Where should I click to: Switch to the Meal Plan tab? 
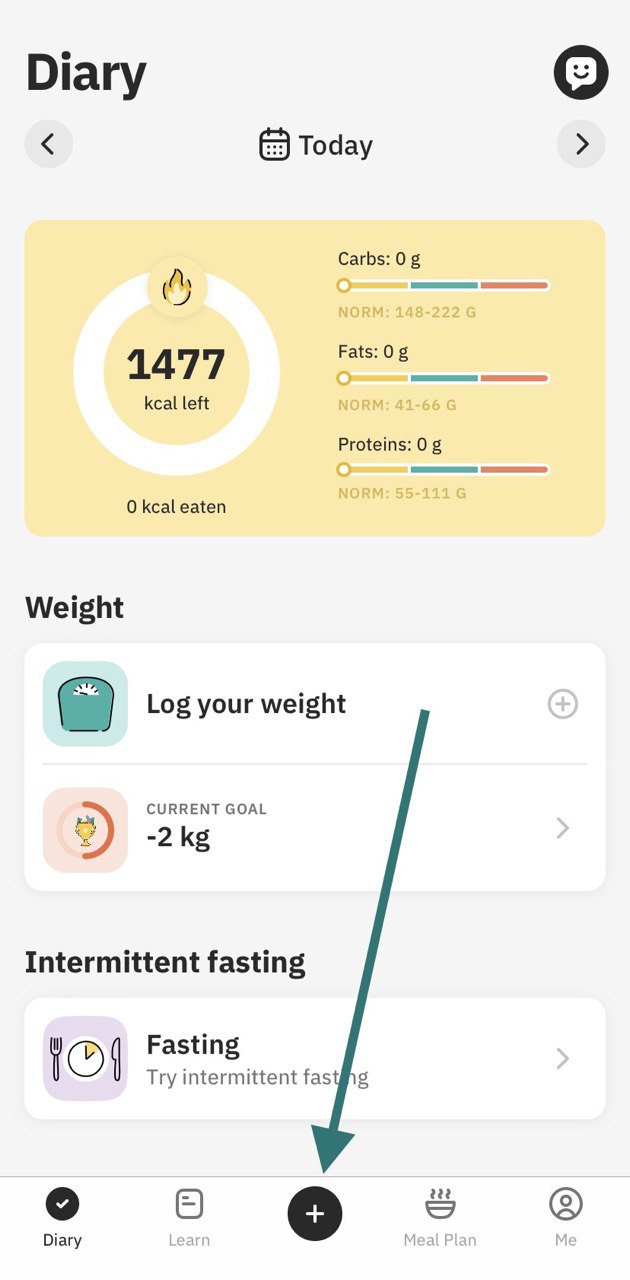(x=440, y=1217)
